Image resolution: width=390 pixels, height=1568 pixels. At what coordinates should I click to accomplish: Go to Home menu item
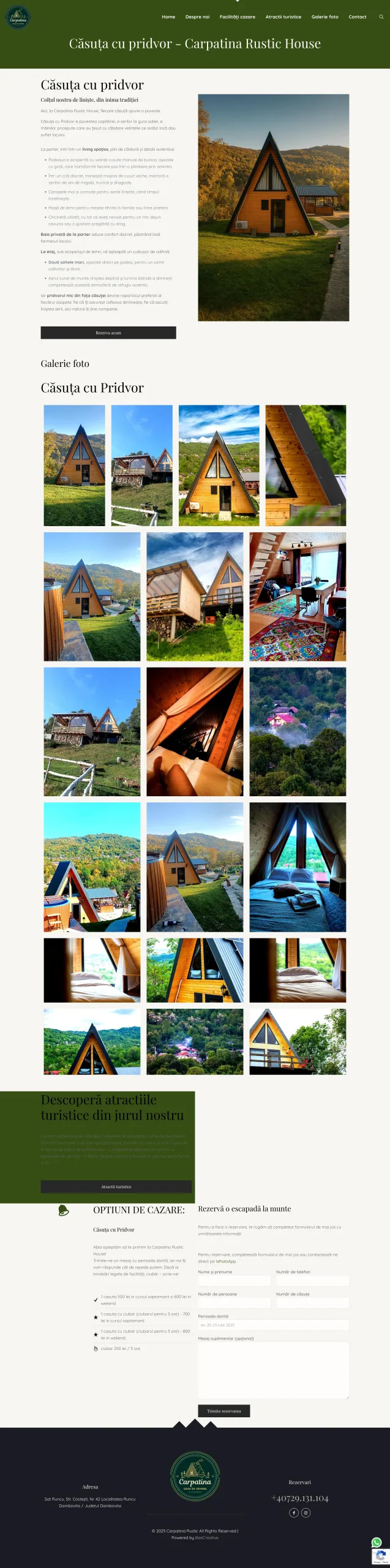pyautogui.click(x=168, y=17)
